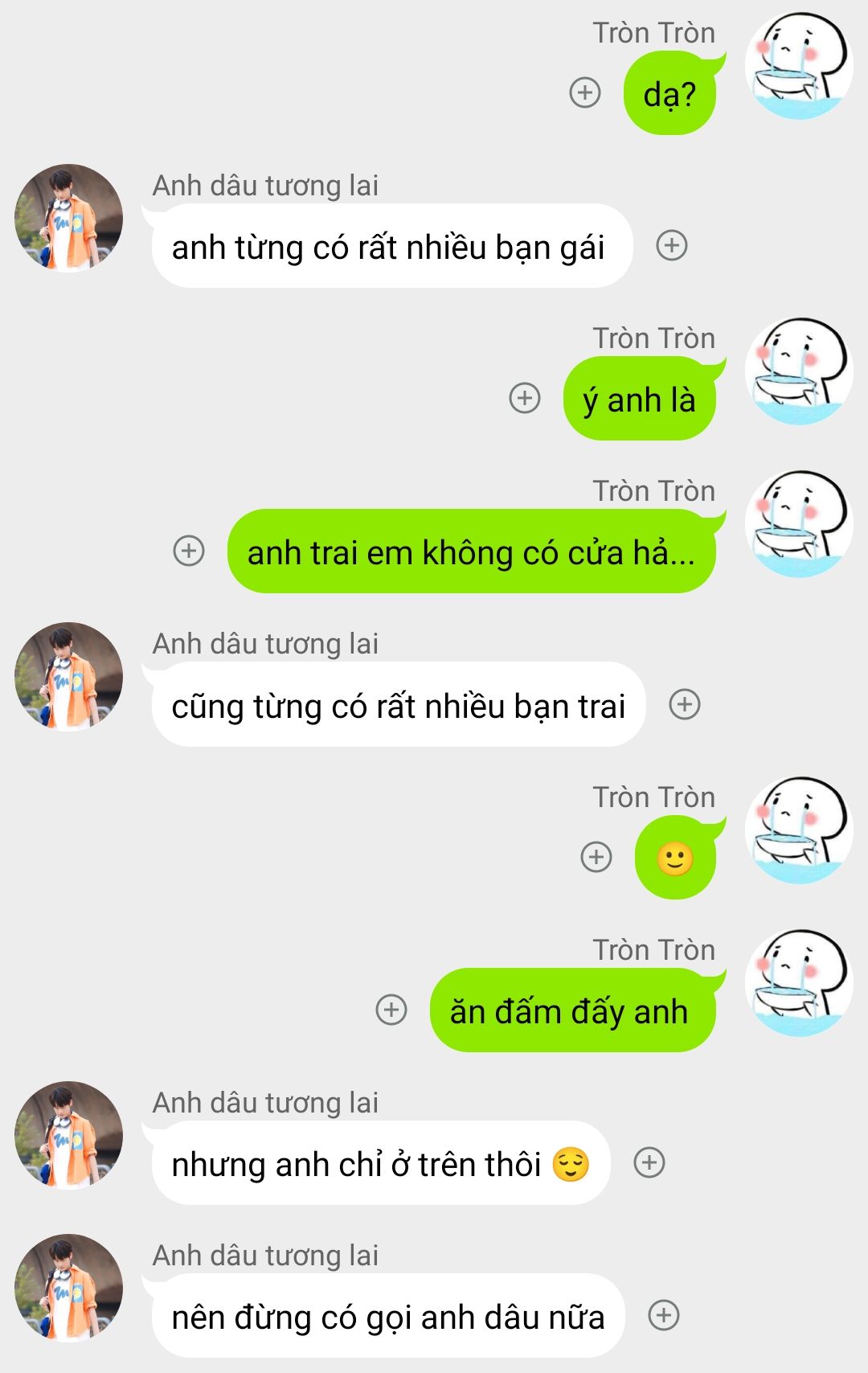Tap plus icon beside "cũng từng có rất nhiều bạn trai"
This screenshot has width=868, height=1373.
(x=685, y=704)
